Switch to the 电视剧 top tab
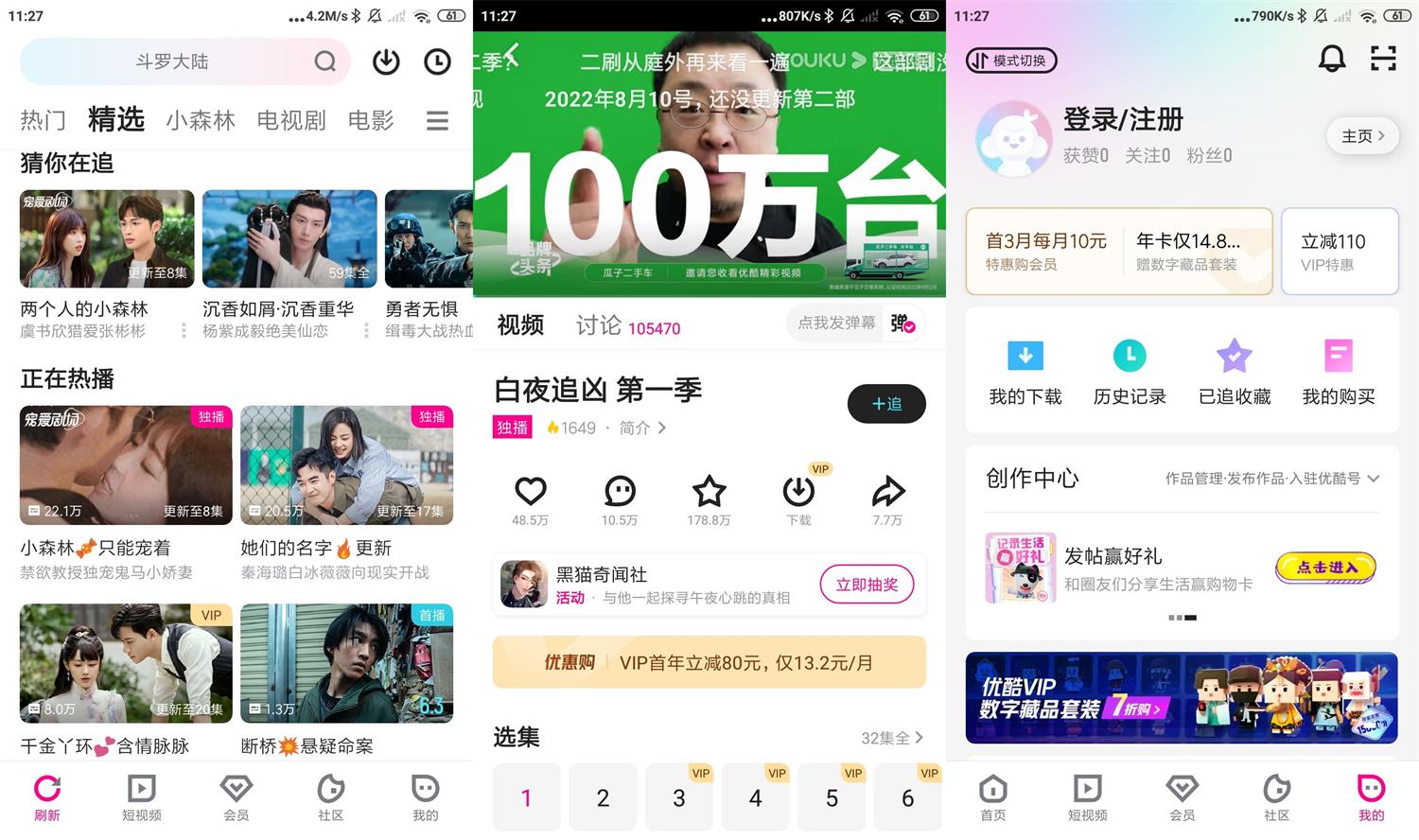The image size is (1419, 840). pyautogui.click(x=291, y=121)
